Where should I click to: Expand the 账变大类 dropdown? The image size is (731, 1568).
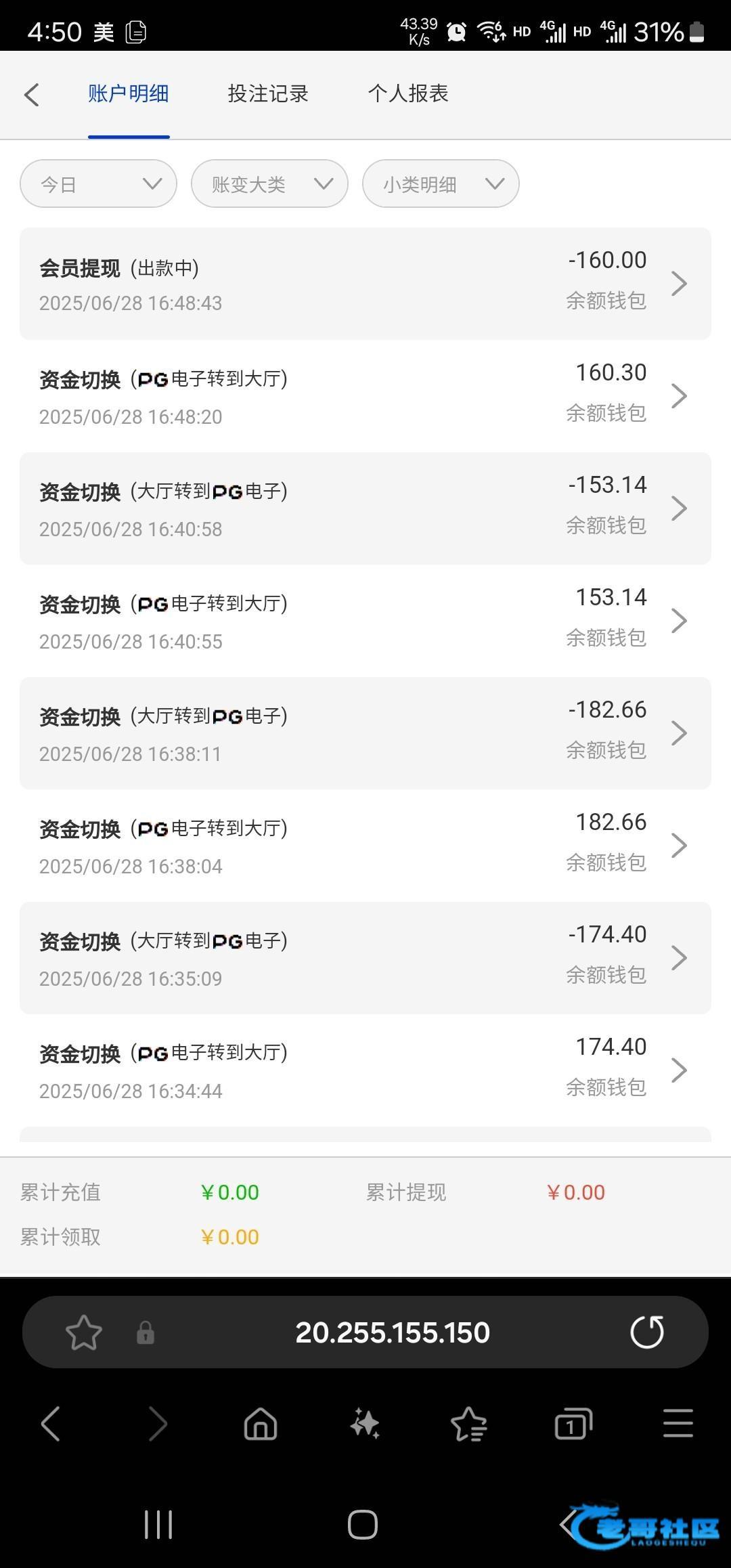(x=269, y=183)
